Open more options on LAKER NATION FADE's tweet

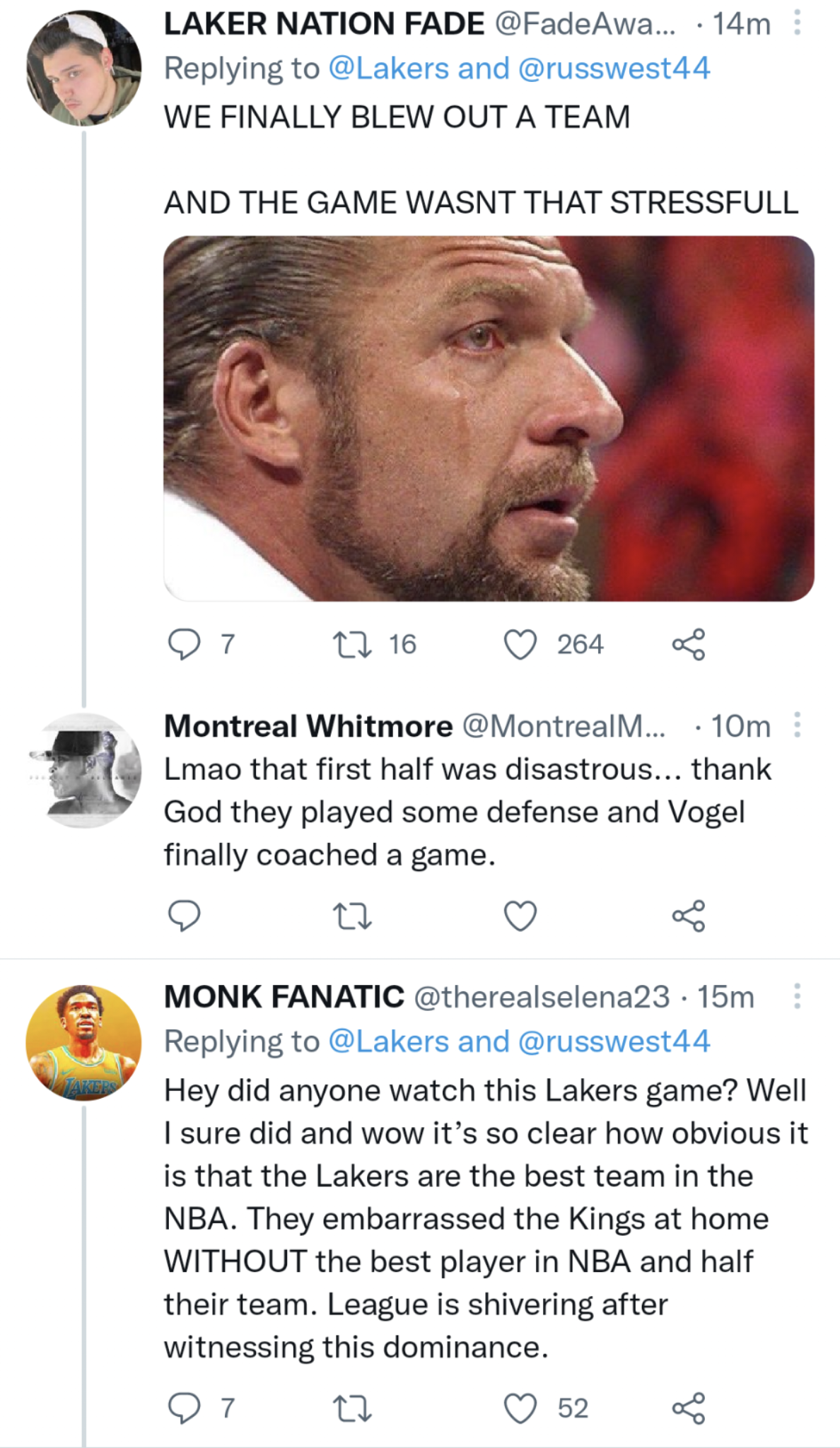[798, 23]
